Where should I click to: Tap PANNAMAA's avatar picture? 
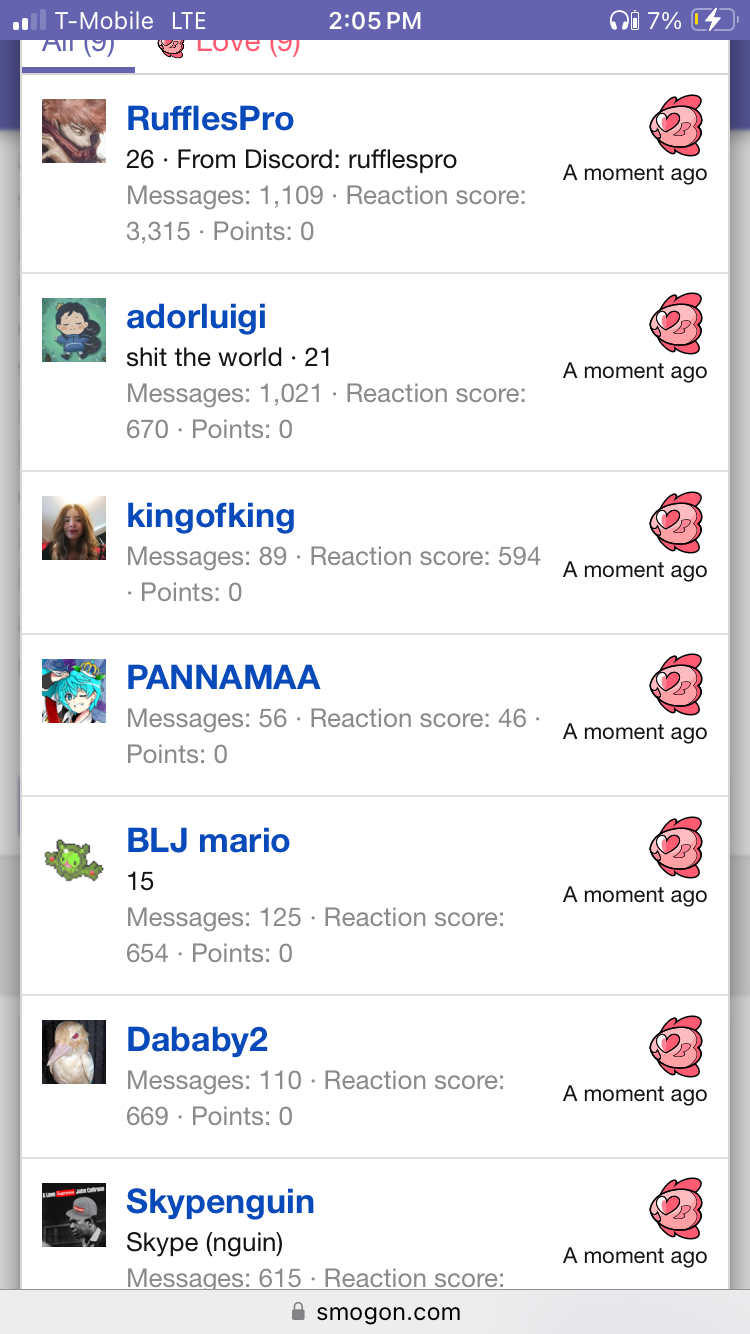tap(74, 690)
